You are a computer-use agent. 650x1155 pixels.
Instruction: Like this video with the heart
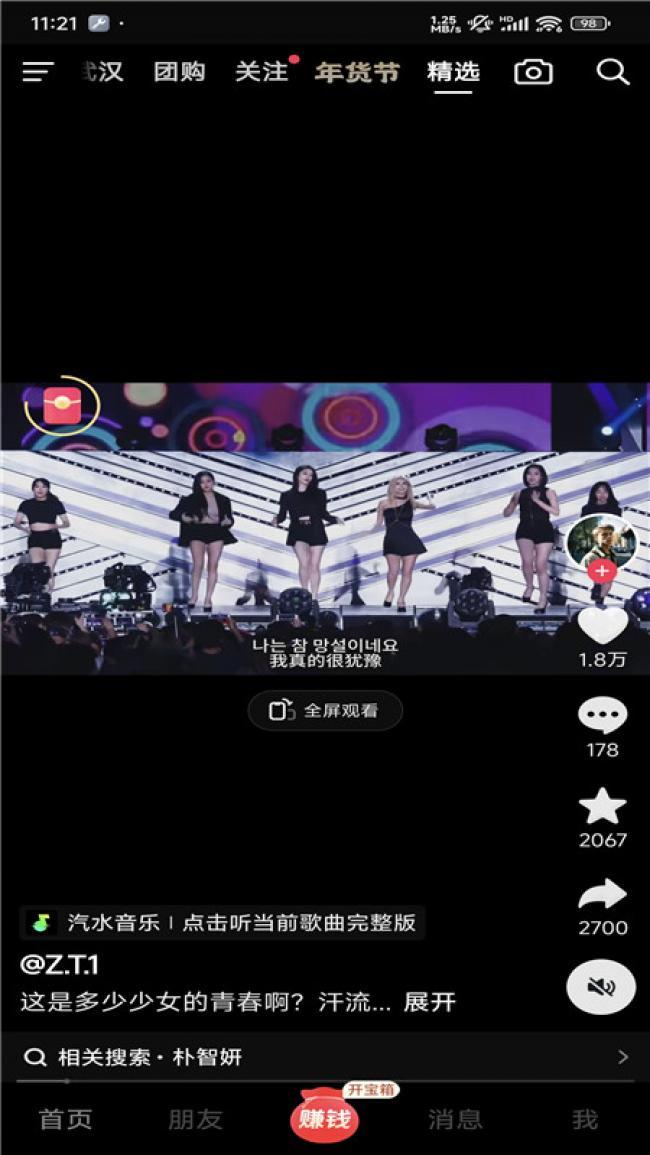point(602,625)
